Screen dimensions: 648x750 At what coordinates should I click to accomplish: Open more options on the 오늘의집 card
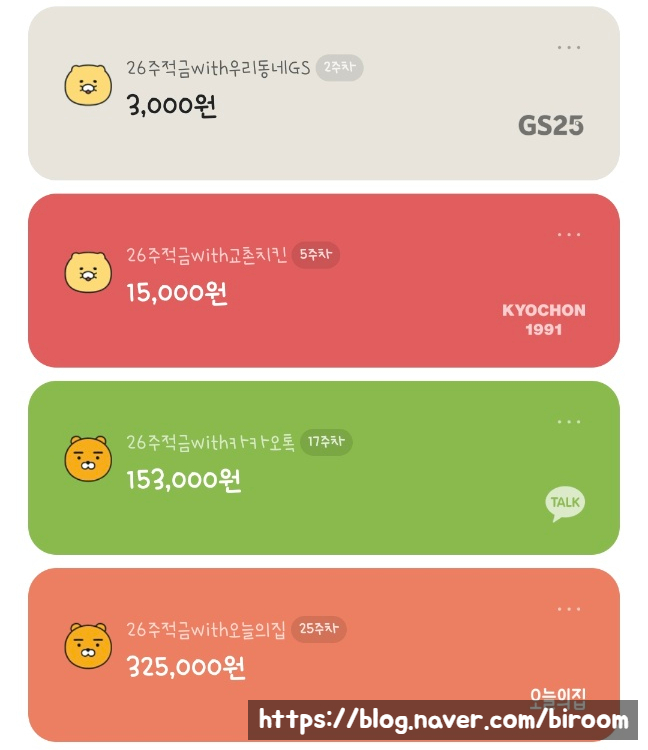tap(569, 609)
